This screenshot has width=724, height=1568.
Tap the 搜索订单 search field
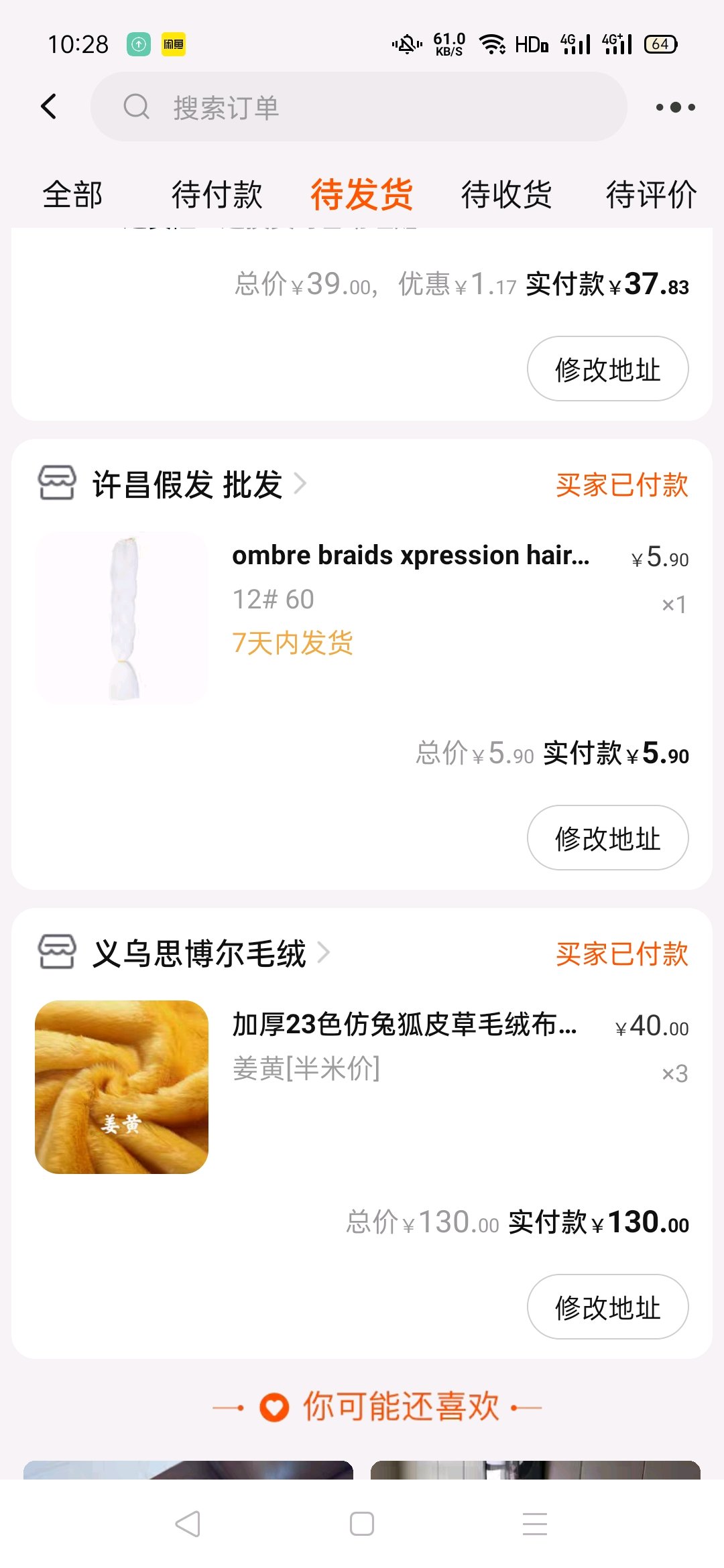(x=359, y=107)
